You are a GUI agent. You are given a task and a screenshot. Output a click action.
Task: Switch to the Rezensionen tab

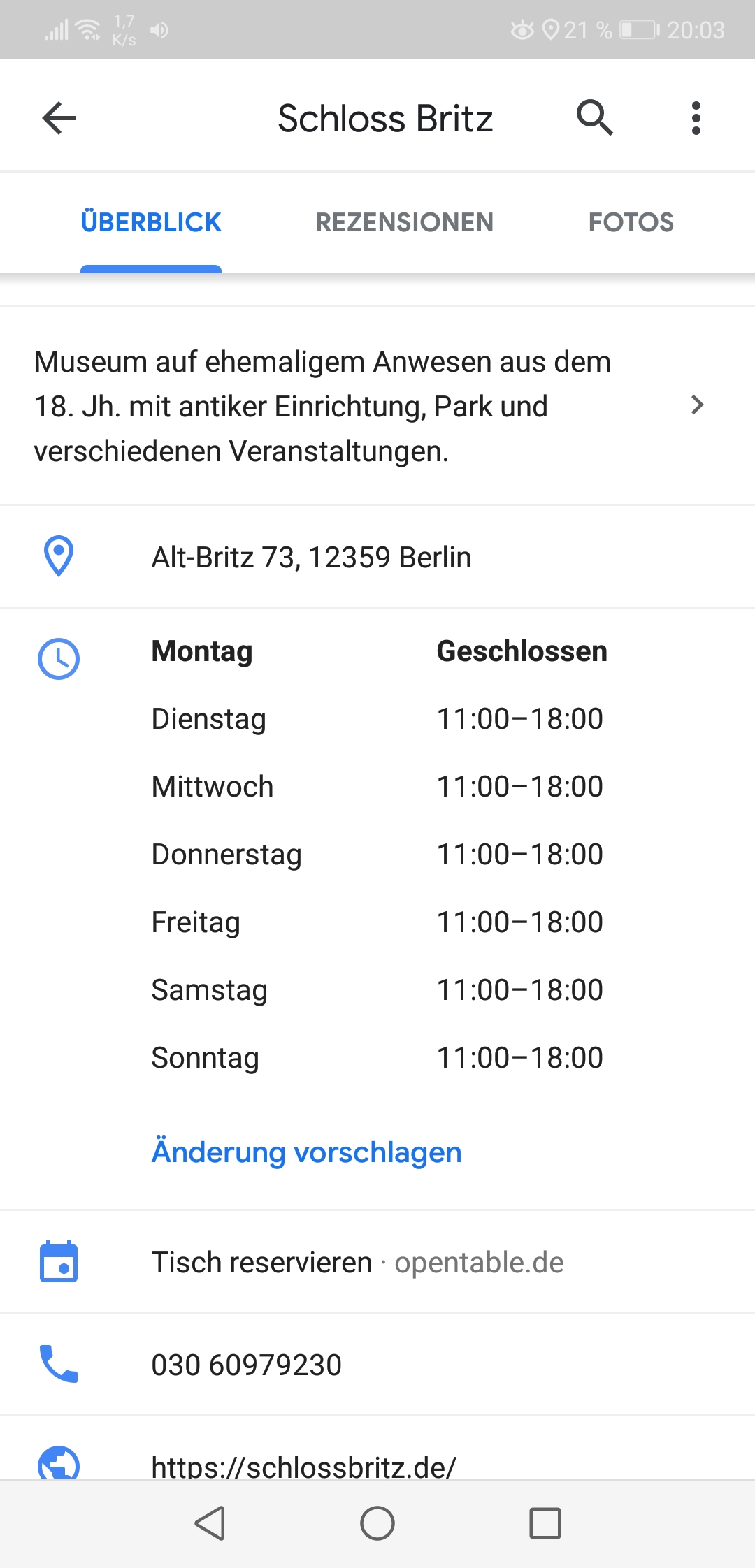pyautogui.click(x=404, y=222)
